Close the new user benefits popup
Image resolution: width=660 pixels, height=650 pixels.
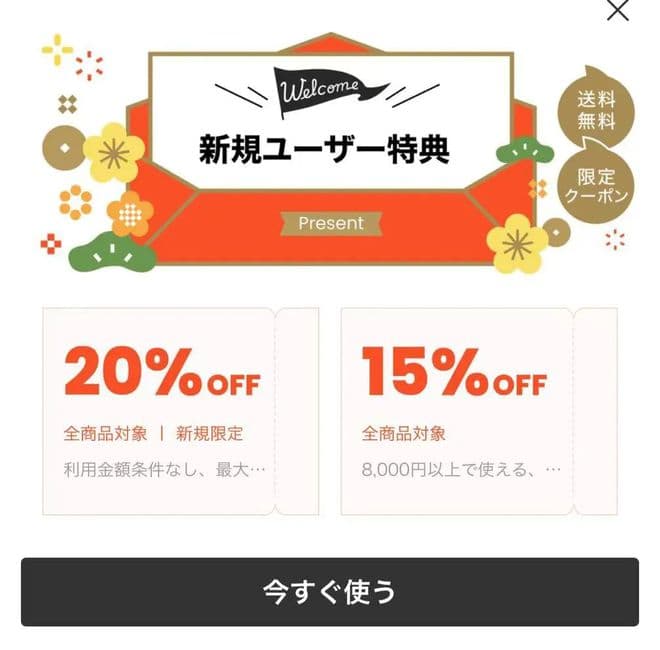[x=618, y=10]
